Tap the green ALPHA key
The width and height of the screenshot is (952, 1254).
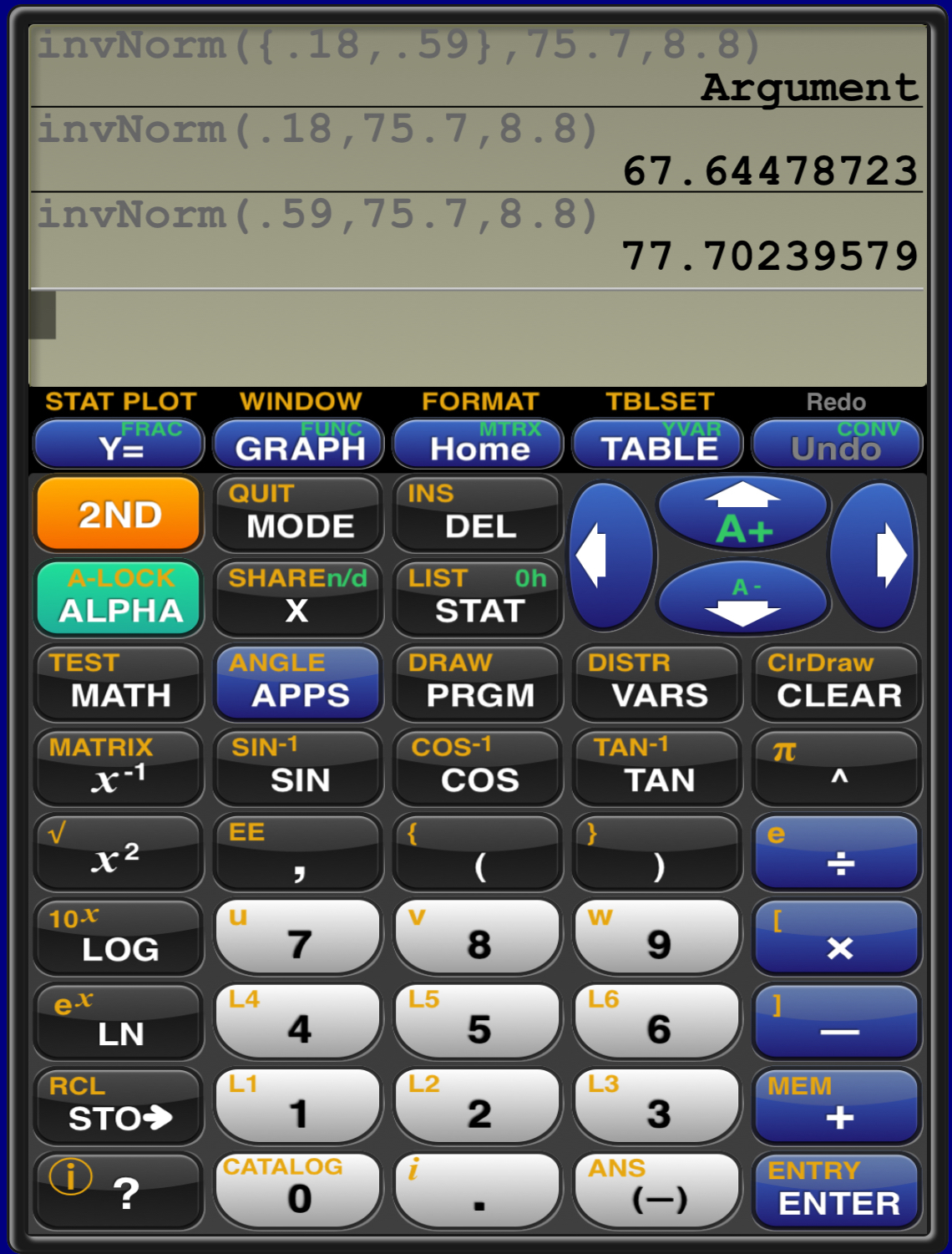point(119,598)
